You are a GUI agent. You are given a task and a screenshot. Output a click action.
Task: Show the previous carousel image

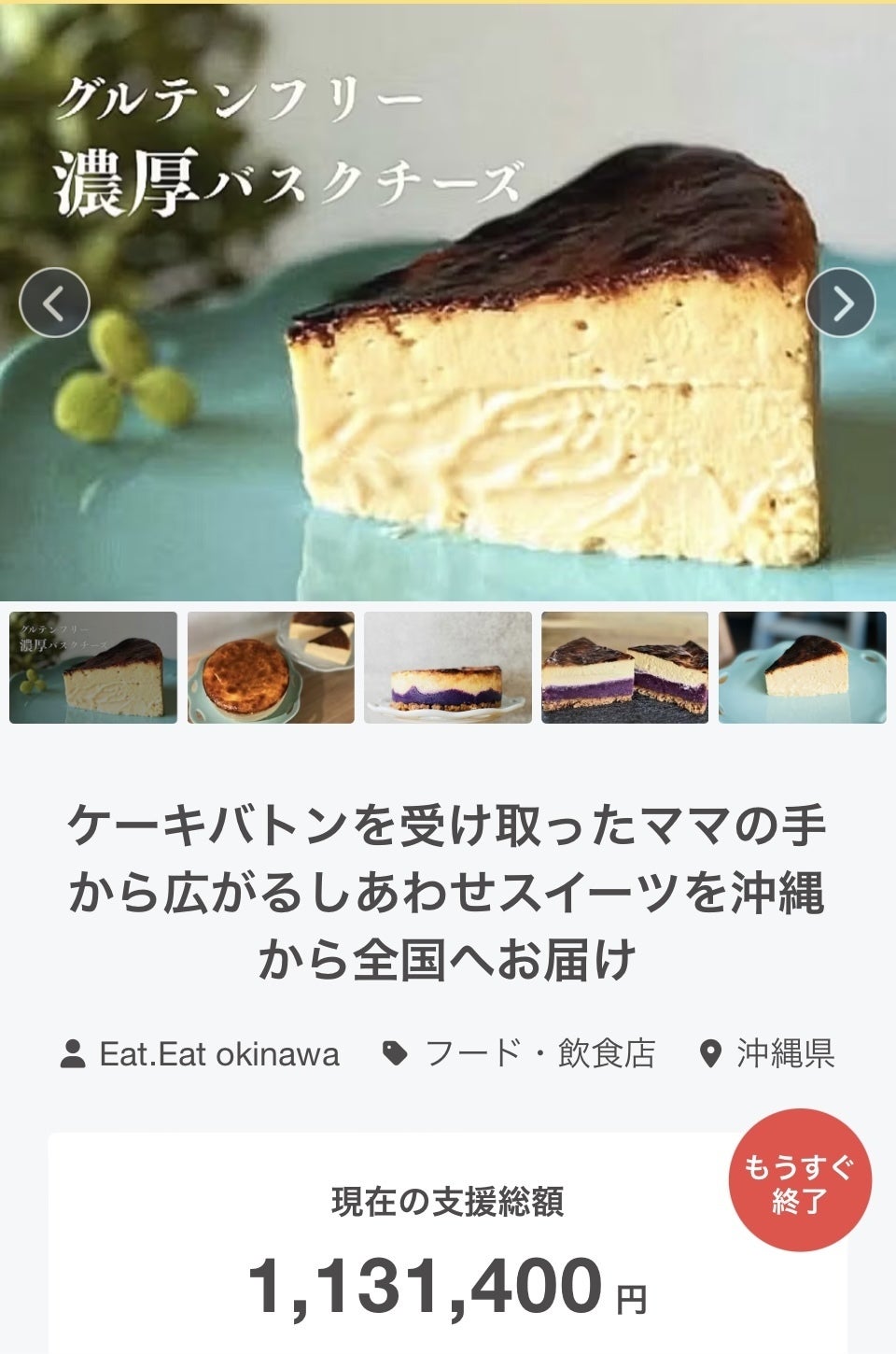[54, 303]
